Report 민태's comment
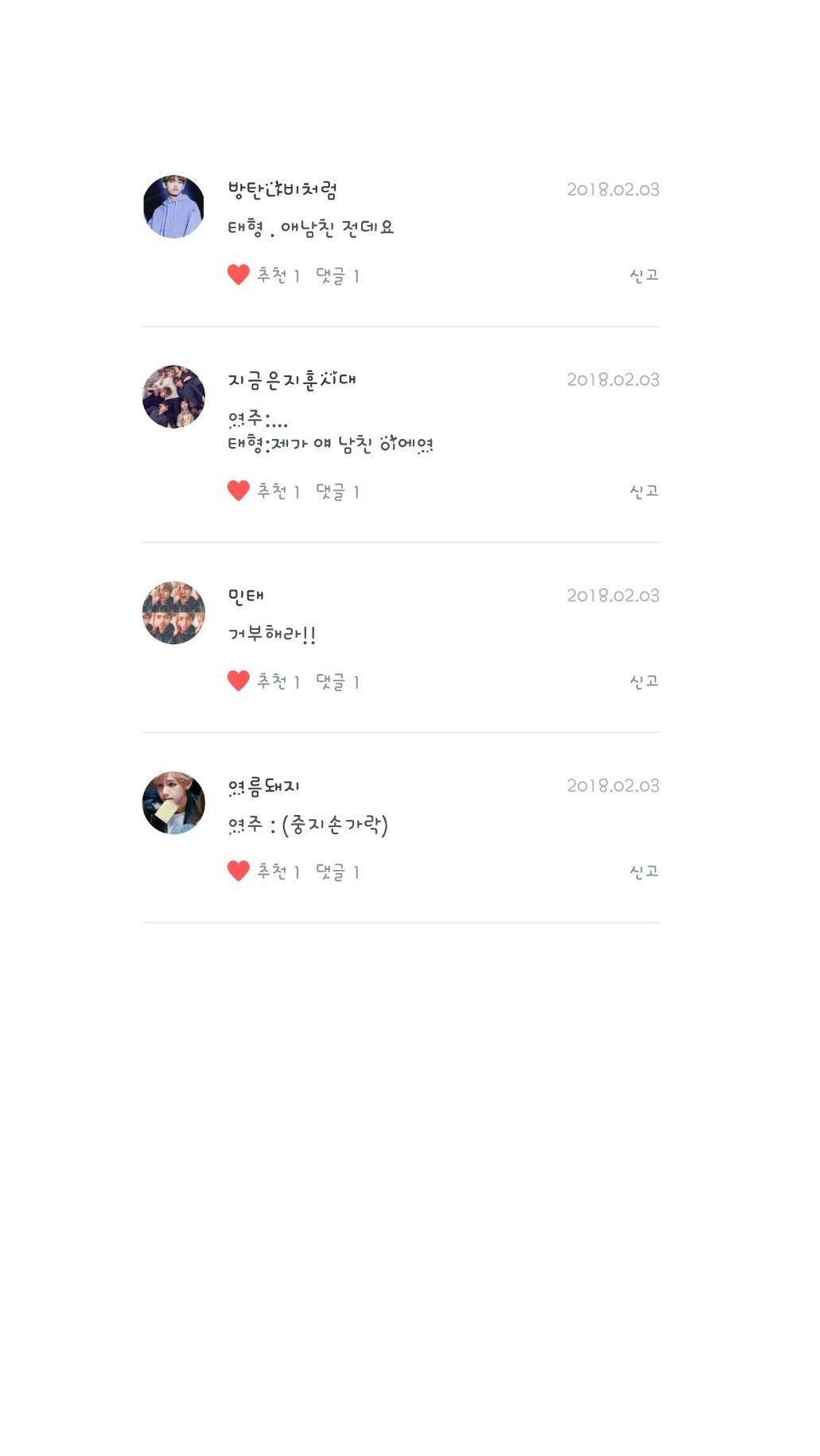 643,681
